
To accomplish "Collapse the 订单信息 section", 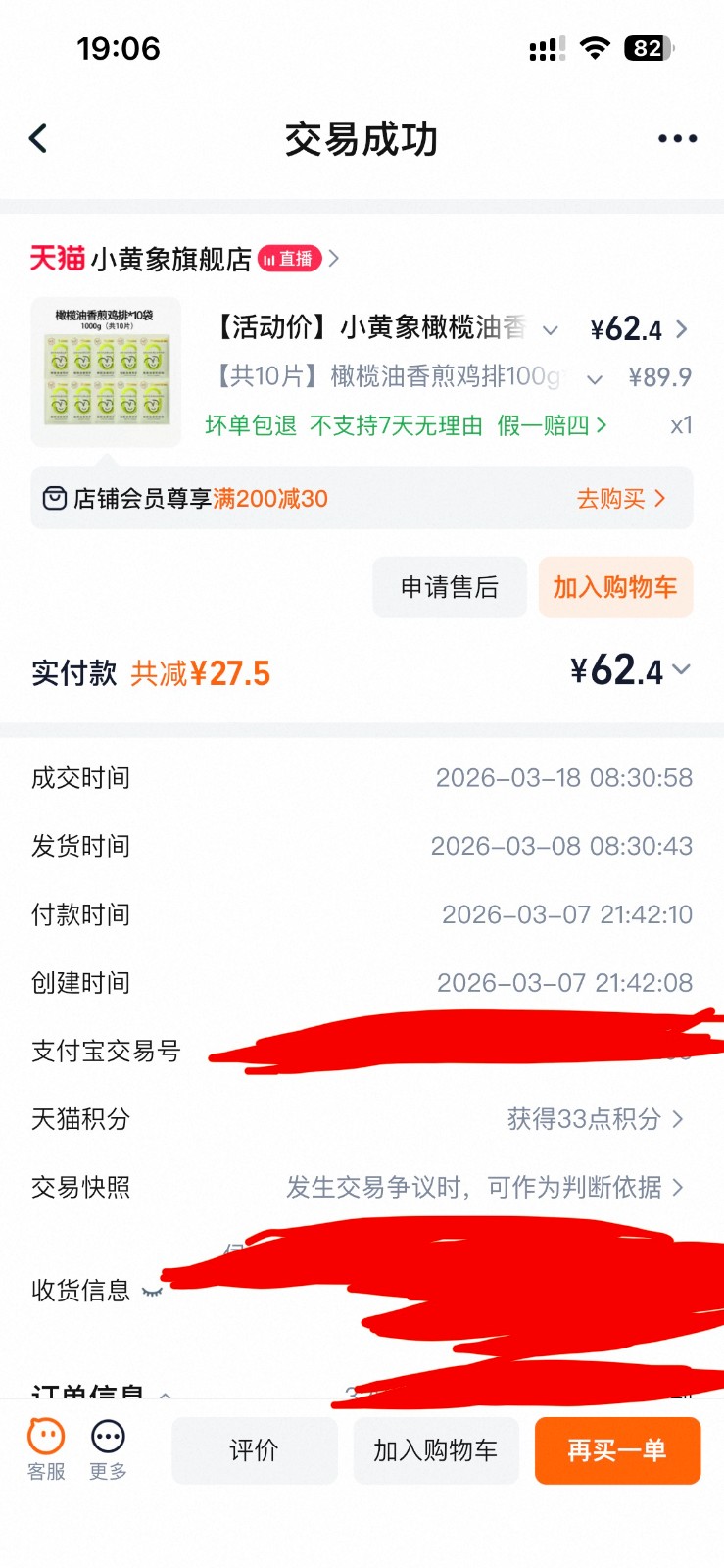I will [x=165, y=1393].
